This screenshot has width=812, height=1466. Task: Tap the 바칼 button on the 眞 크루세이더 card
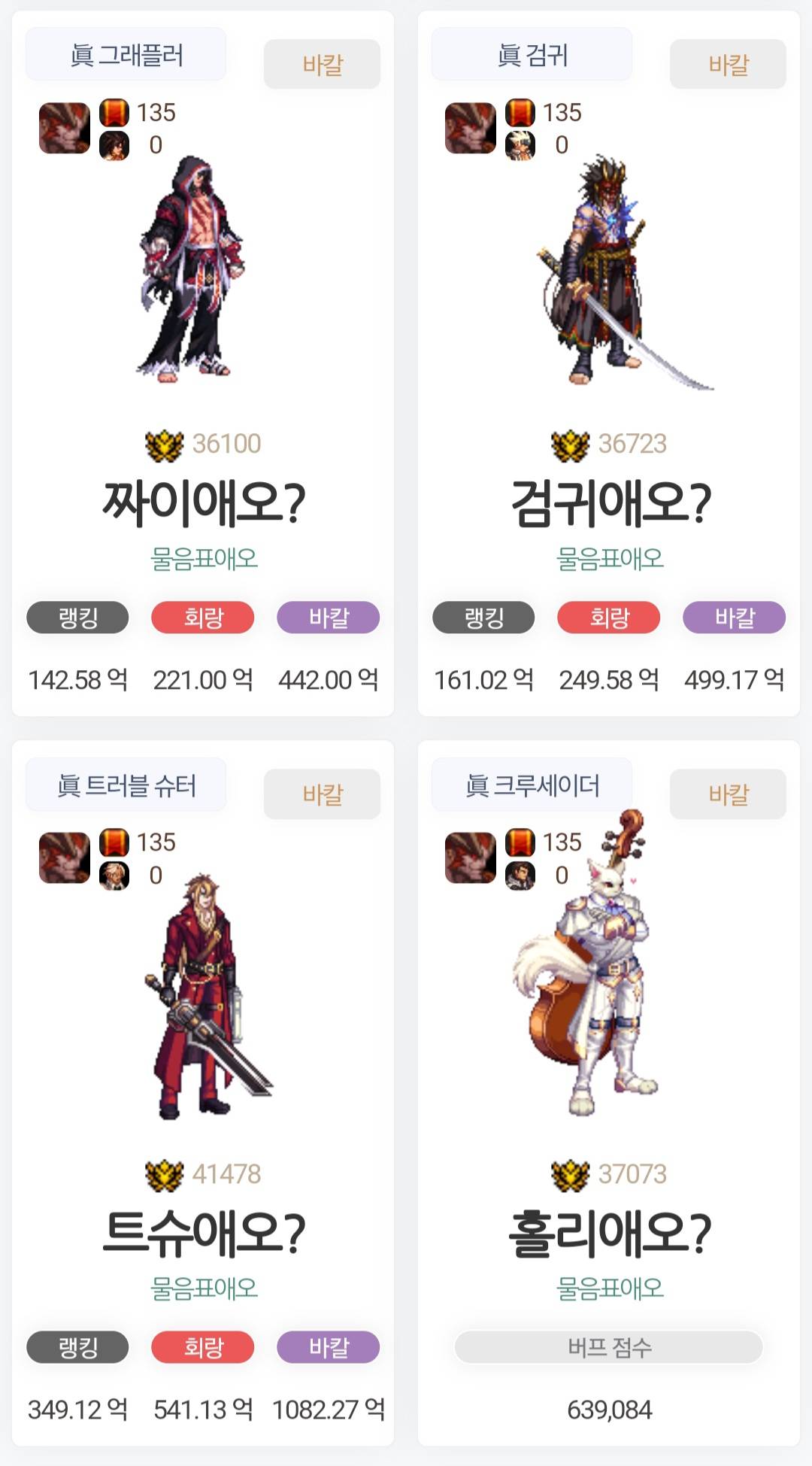(x=728, y=794)
